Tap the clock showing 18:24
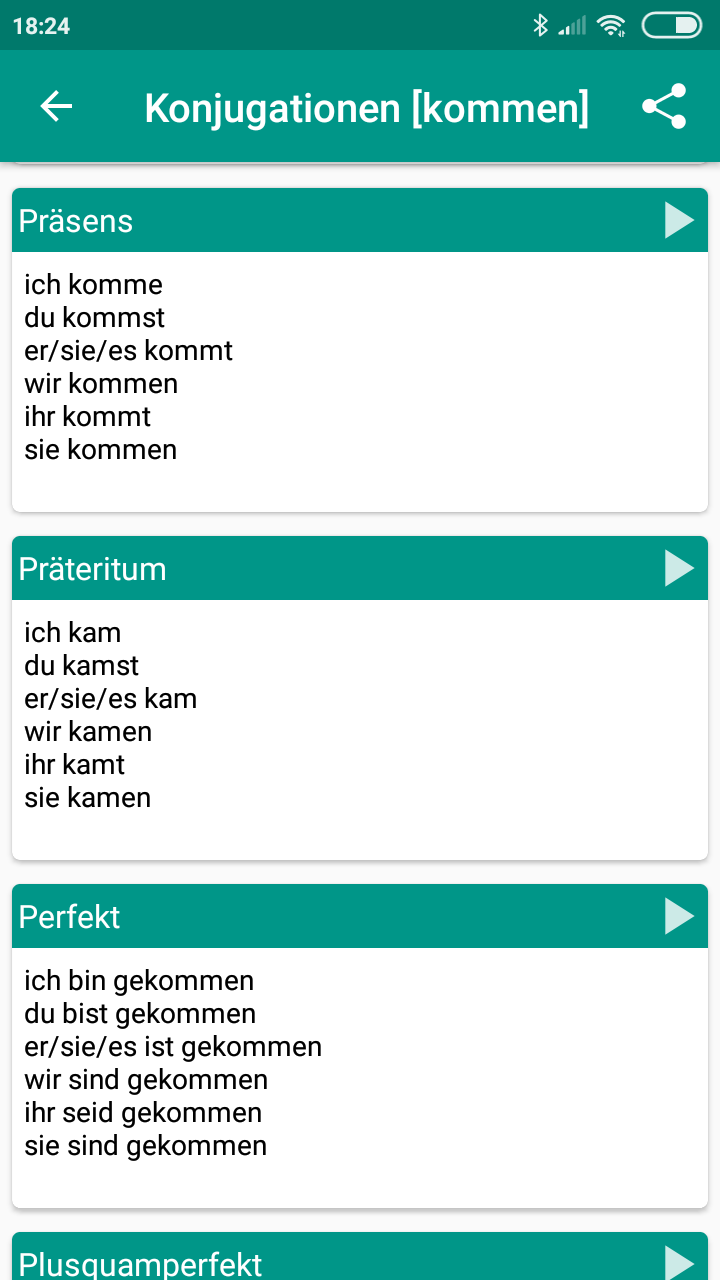The height and width of the screenshot is (1280, 720). click(42, 27)
